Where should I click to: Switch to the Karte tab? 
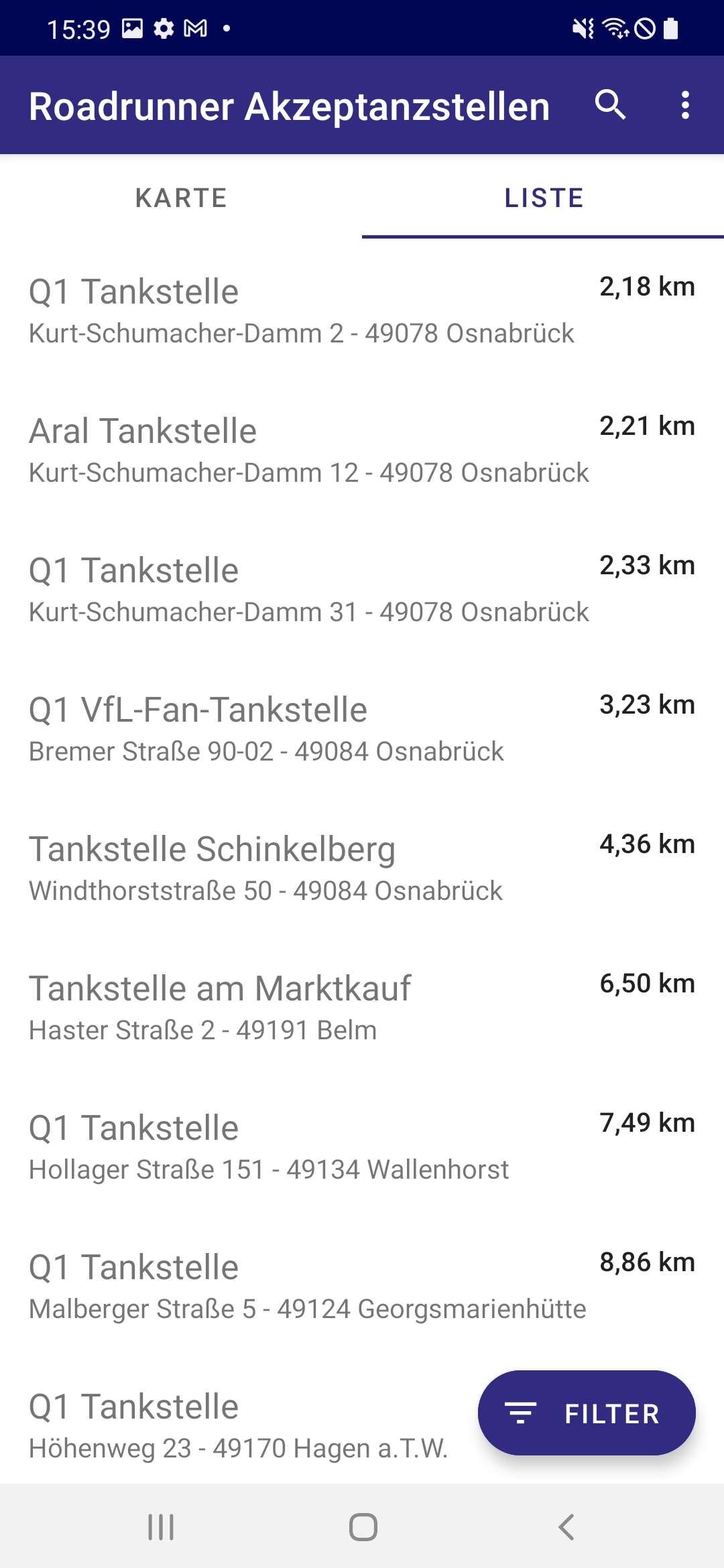pyautogui.click(x=181, y=198)
